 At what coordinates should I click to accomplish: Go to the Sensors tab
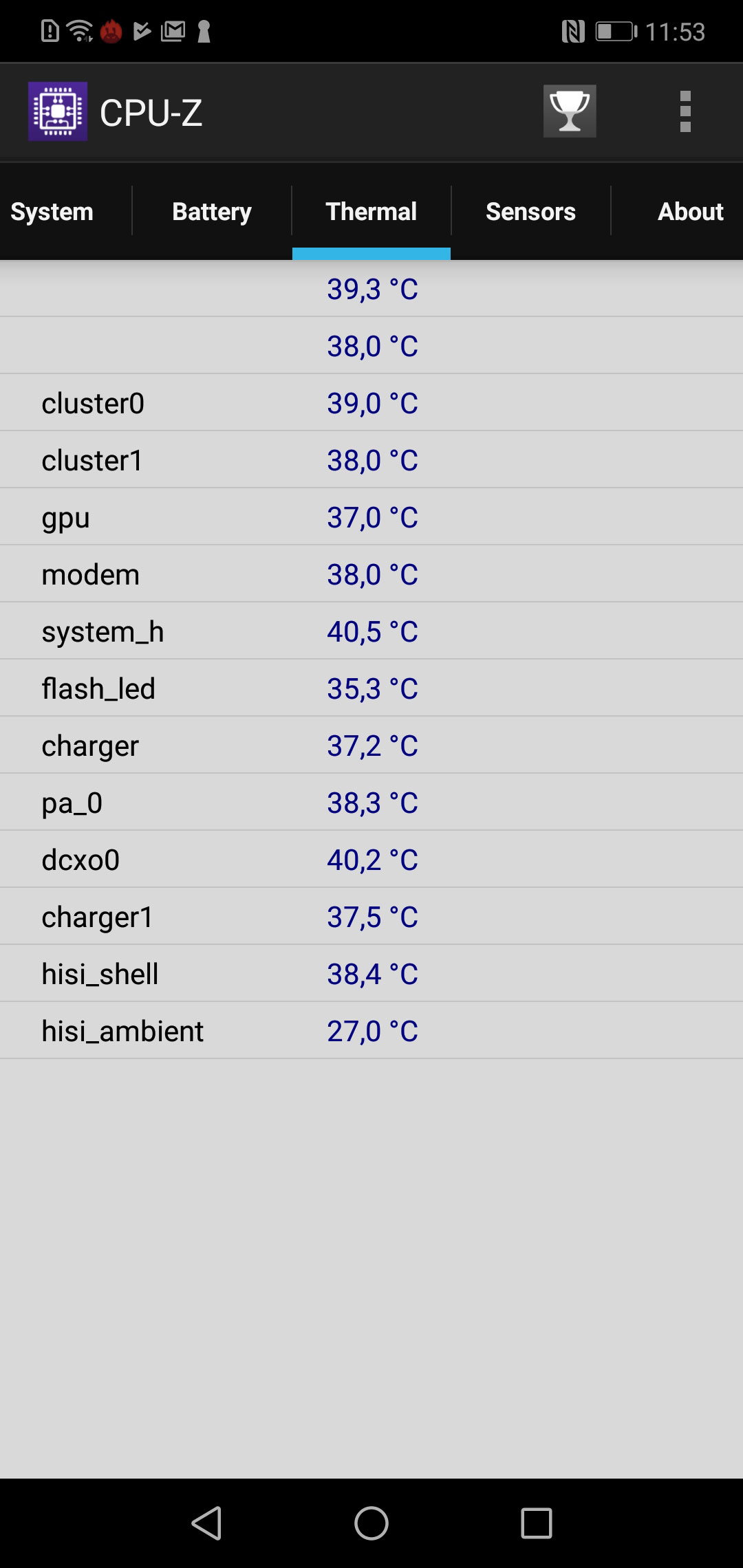point(530,212)
